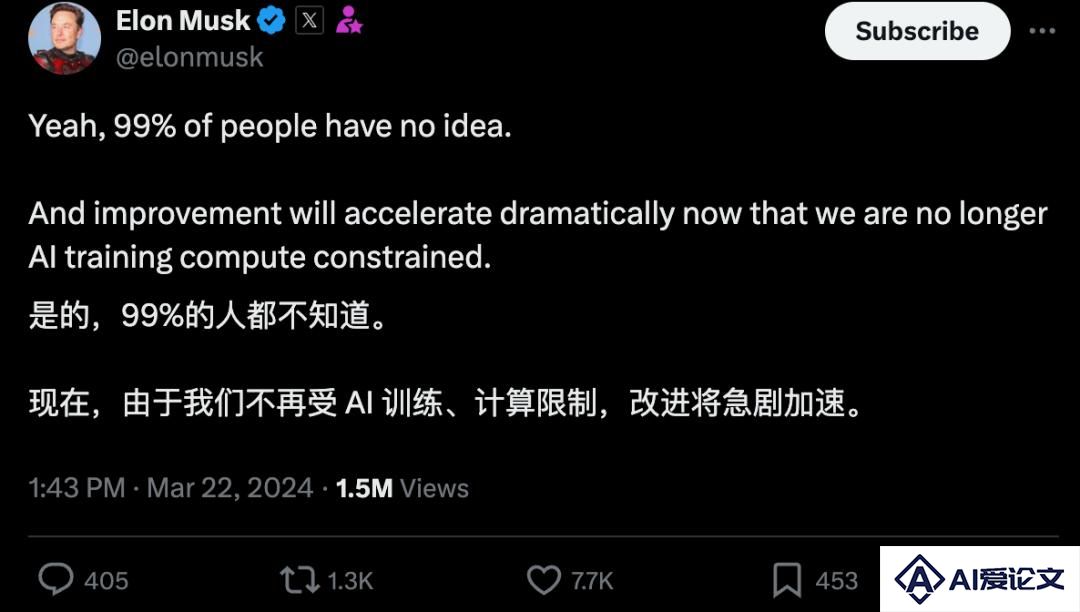Bookmark this post
The width and height of the screenshot is (1080, 612).
pyautogui.click(x=787, y=579)
